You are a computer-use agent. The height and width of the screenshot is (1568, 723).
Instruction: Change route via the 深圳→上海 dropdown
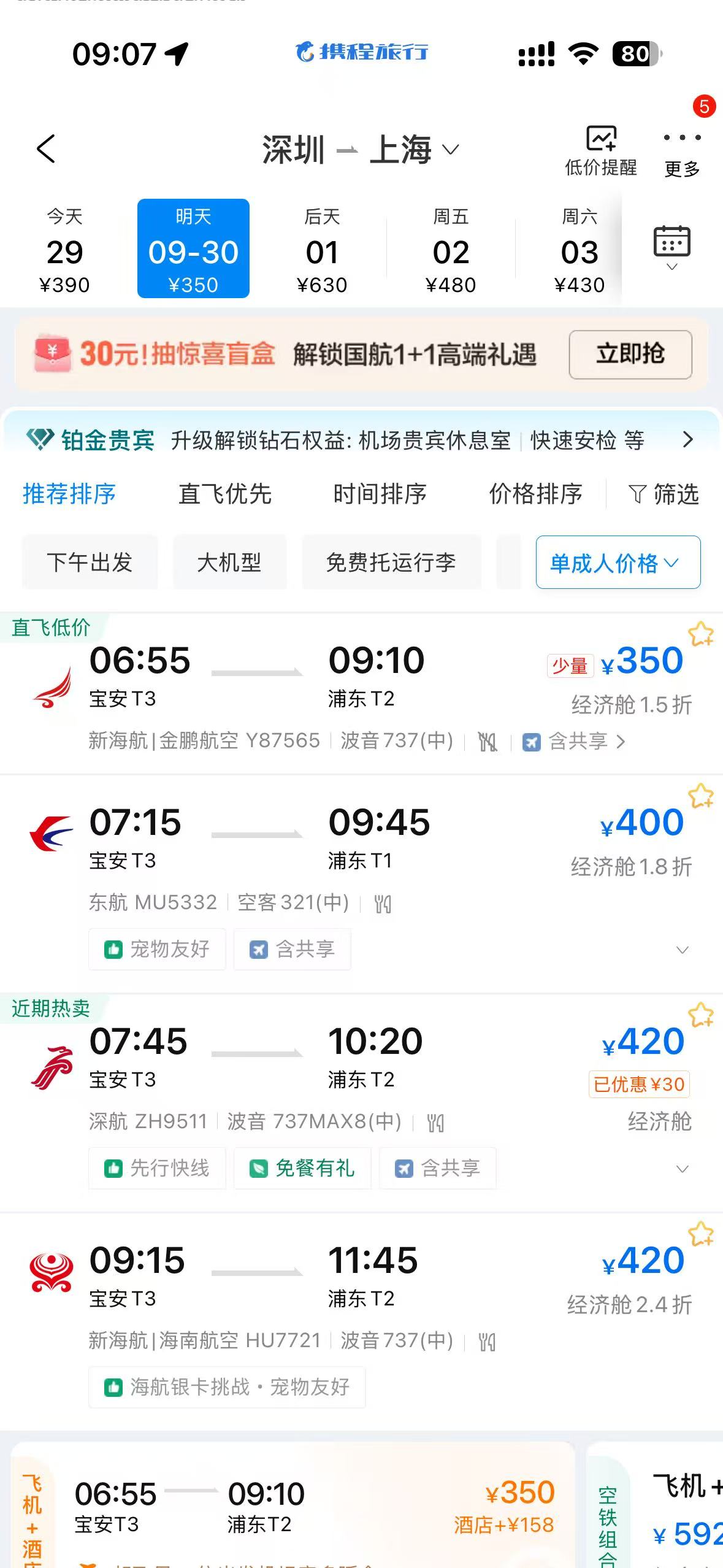pyautogui.click(x=361, y=150)
